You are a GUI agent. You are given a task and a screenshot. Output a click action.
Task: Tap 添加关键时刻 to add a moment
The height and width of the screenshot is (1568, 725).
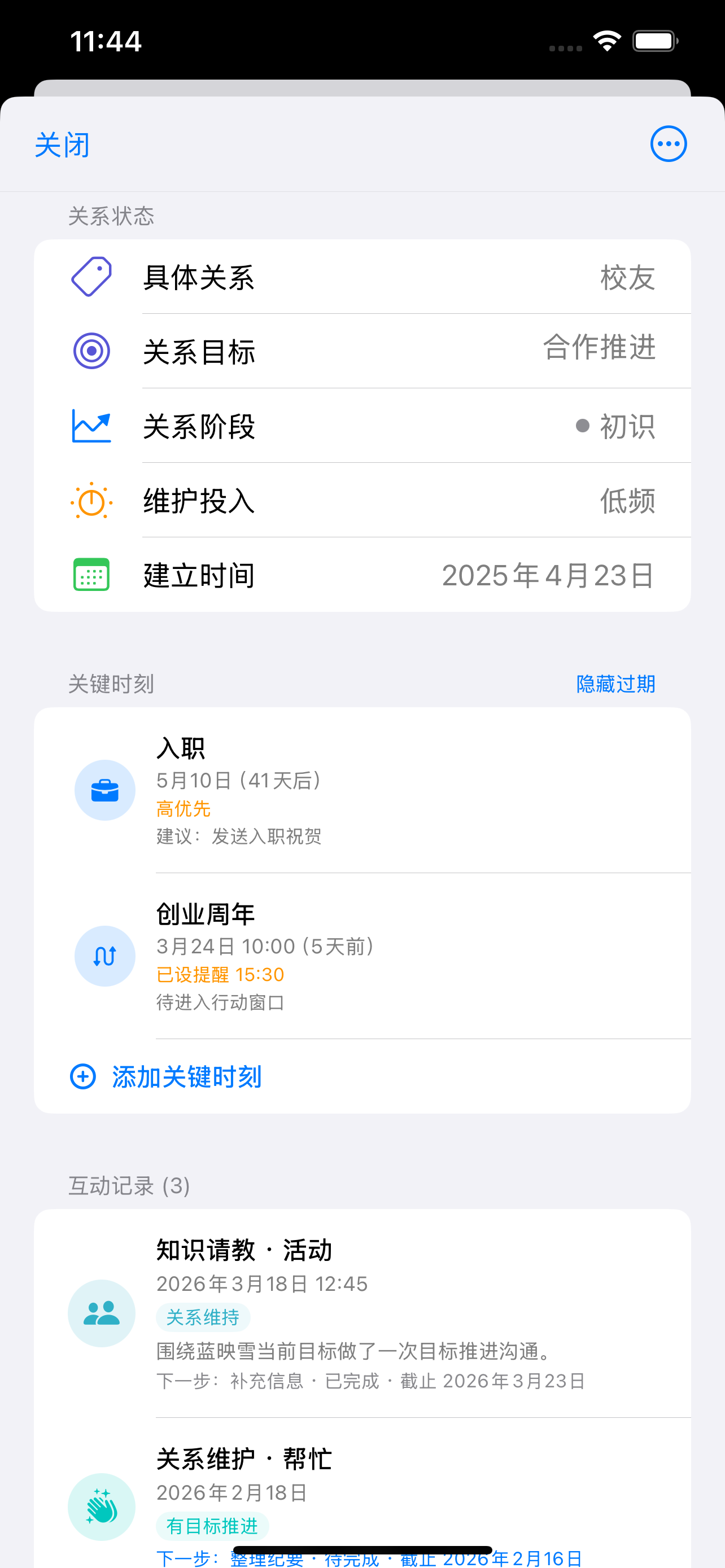pos(186,1077)
